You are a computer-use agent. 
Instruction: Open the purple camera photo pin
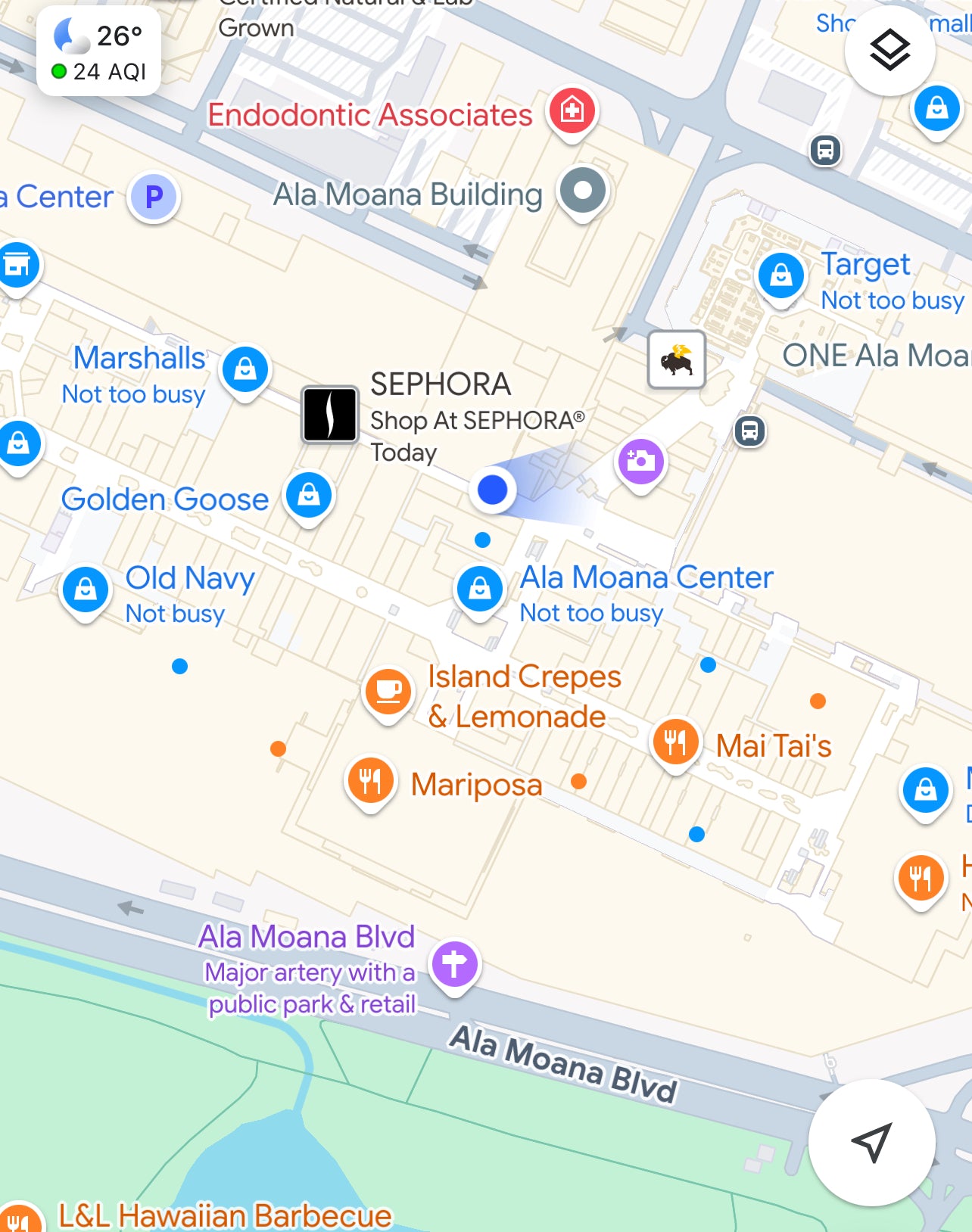pos(641,461)
